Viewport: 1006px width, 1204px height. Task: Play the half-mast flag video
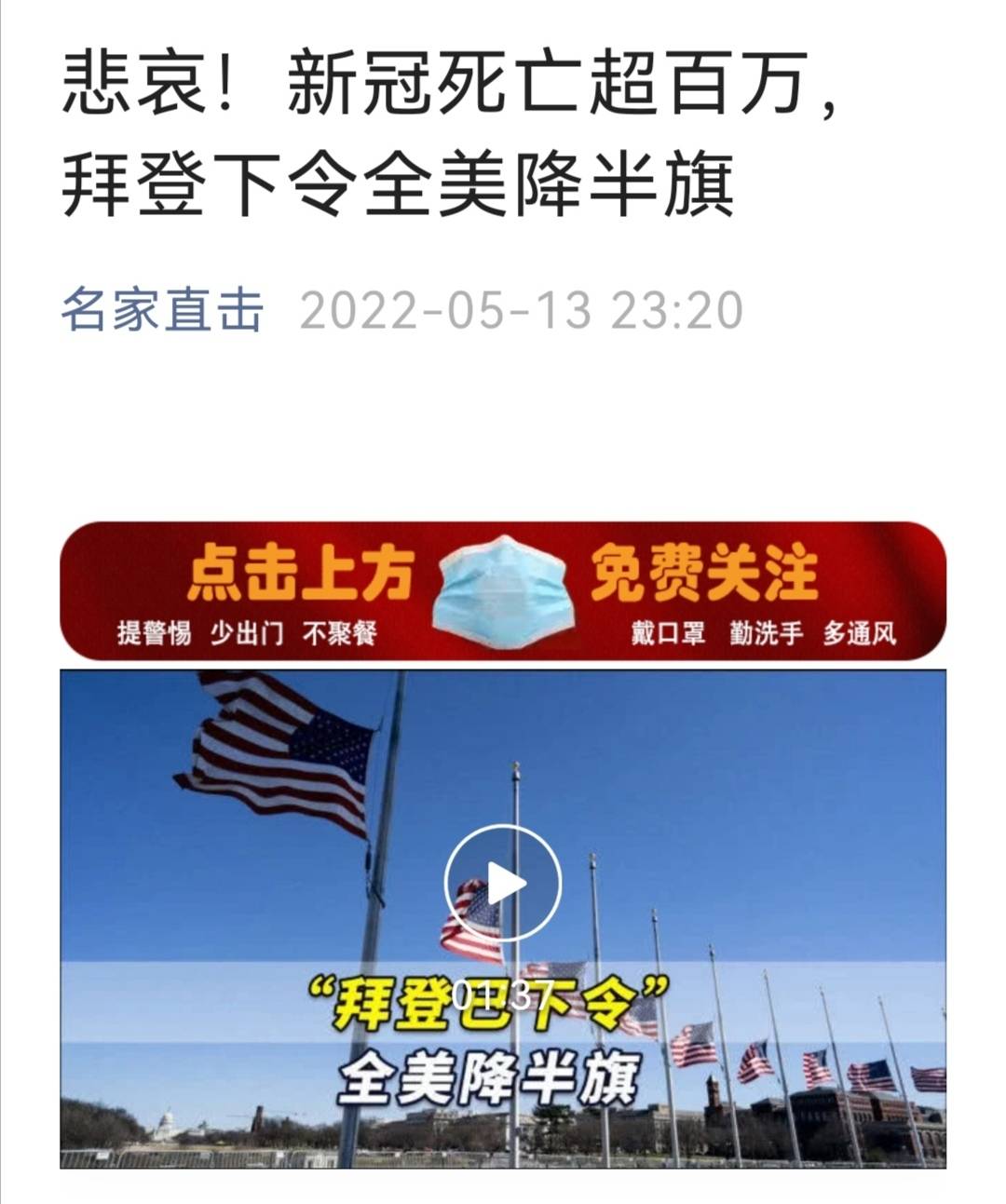[503, 883]
